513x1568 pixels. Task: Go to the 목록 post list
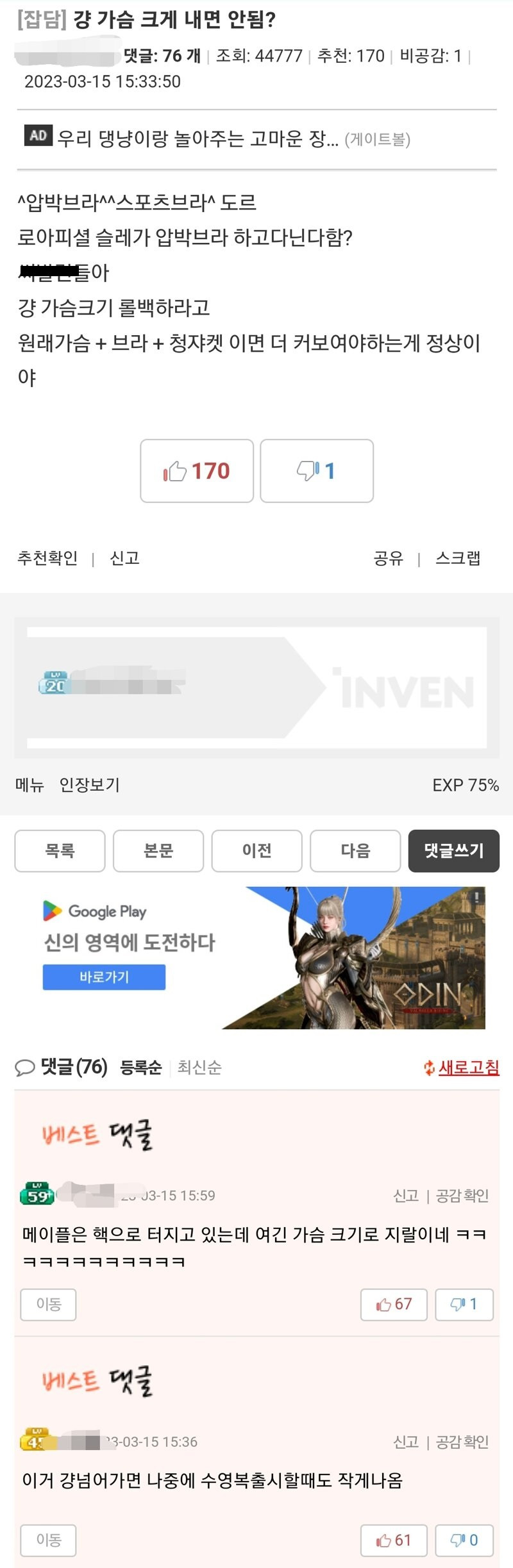pyautogui.click(x=60, y=851)
